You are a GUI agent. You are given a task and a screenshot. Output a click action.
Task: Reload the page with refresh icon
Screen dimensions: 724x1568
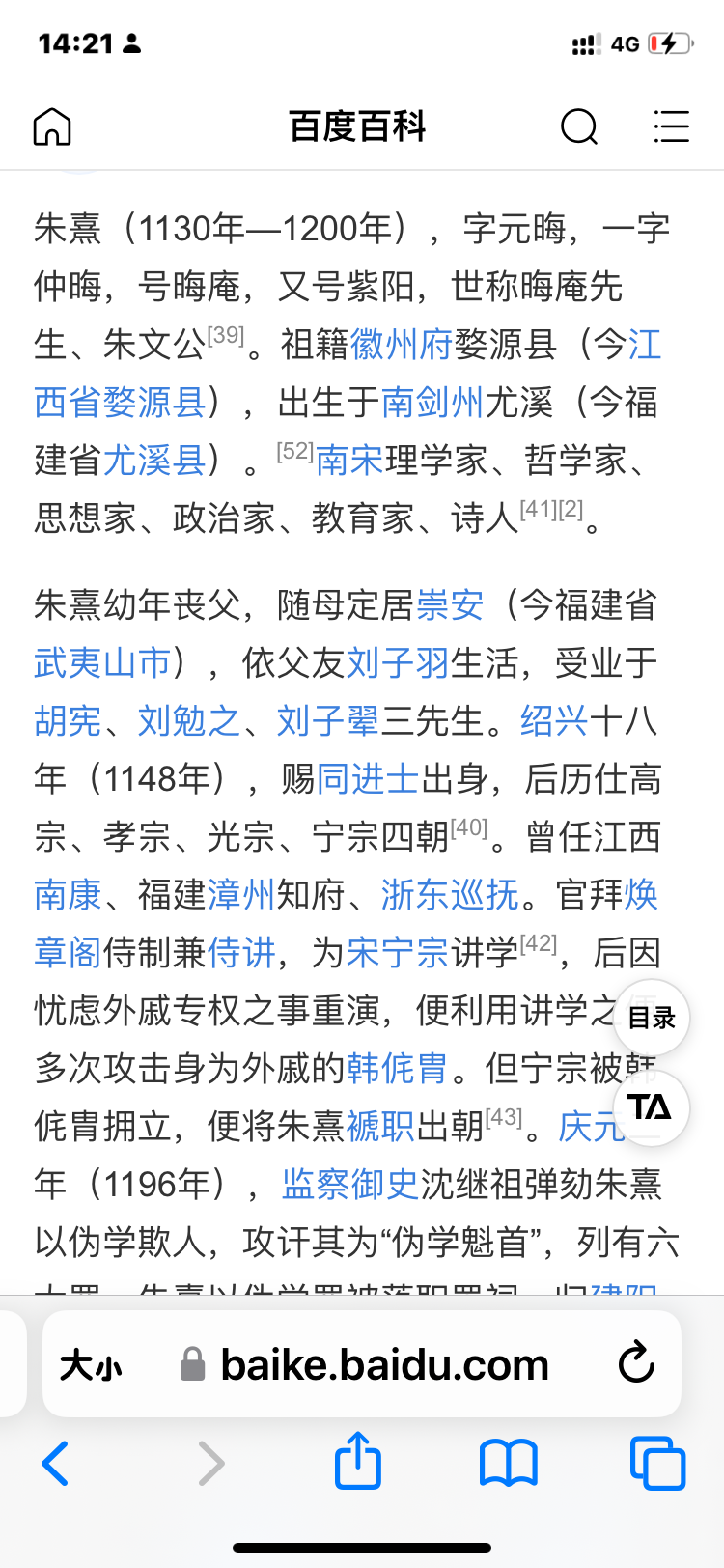point(635,1364)
